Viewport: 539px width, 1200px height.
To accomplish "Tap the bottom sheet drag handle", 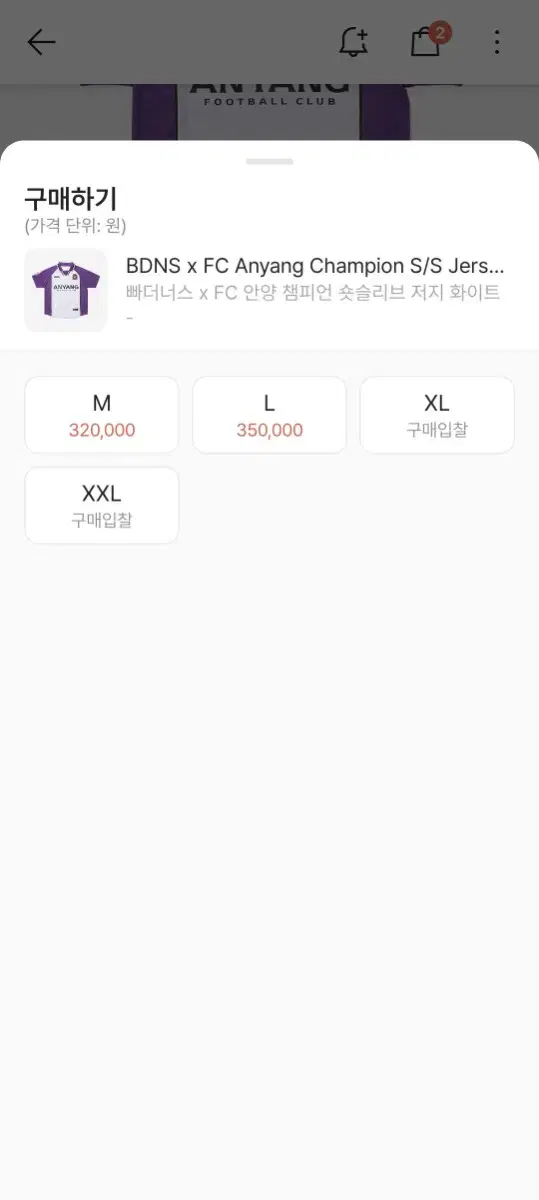I will pyautogui.click(x=269, y=161).
